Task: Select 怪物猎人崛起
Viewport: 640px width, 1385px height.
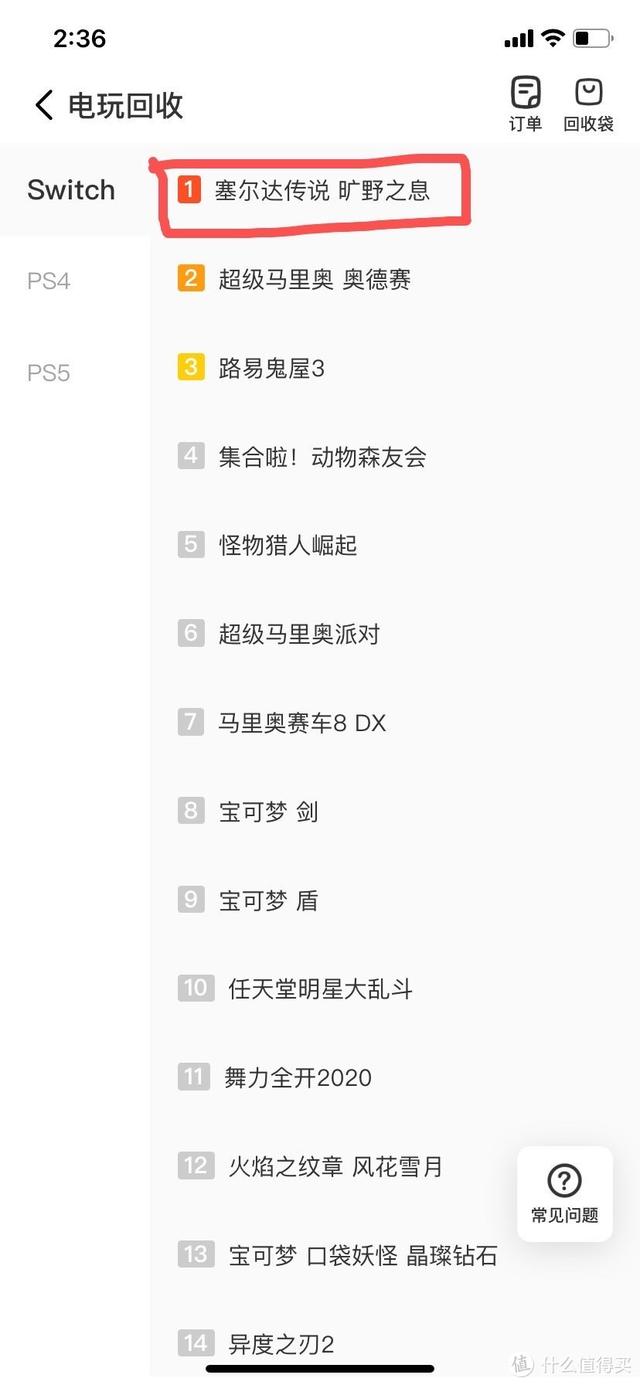Action: coord(288,545)
